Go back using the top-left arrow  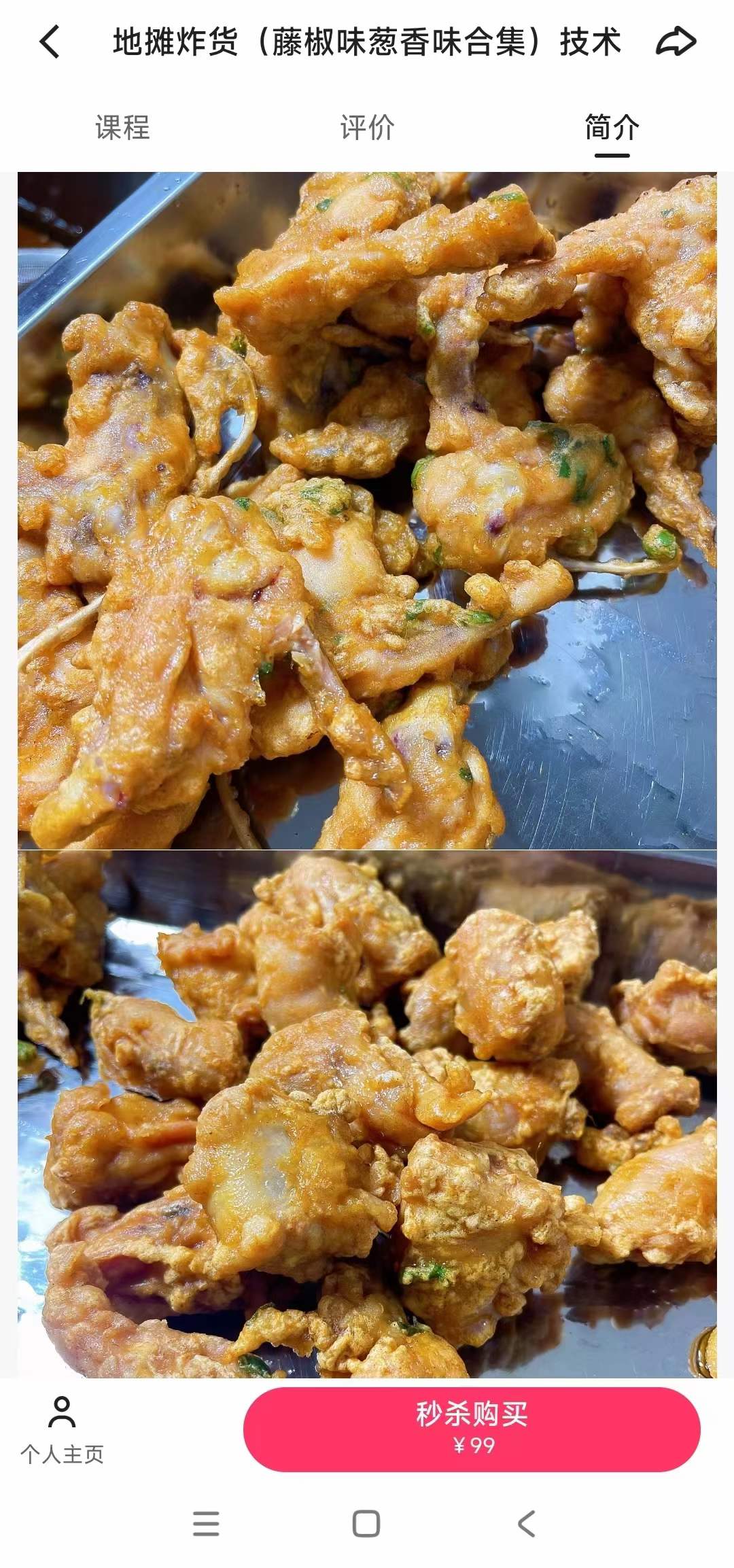point(48,42)
